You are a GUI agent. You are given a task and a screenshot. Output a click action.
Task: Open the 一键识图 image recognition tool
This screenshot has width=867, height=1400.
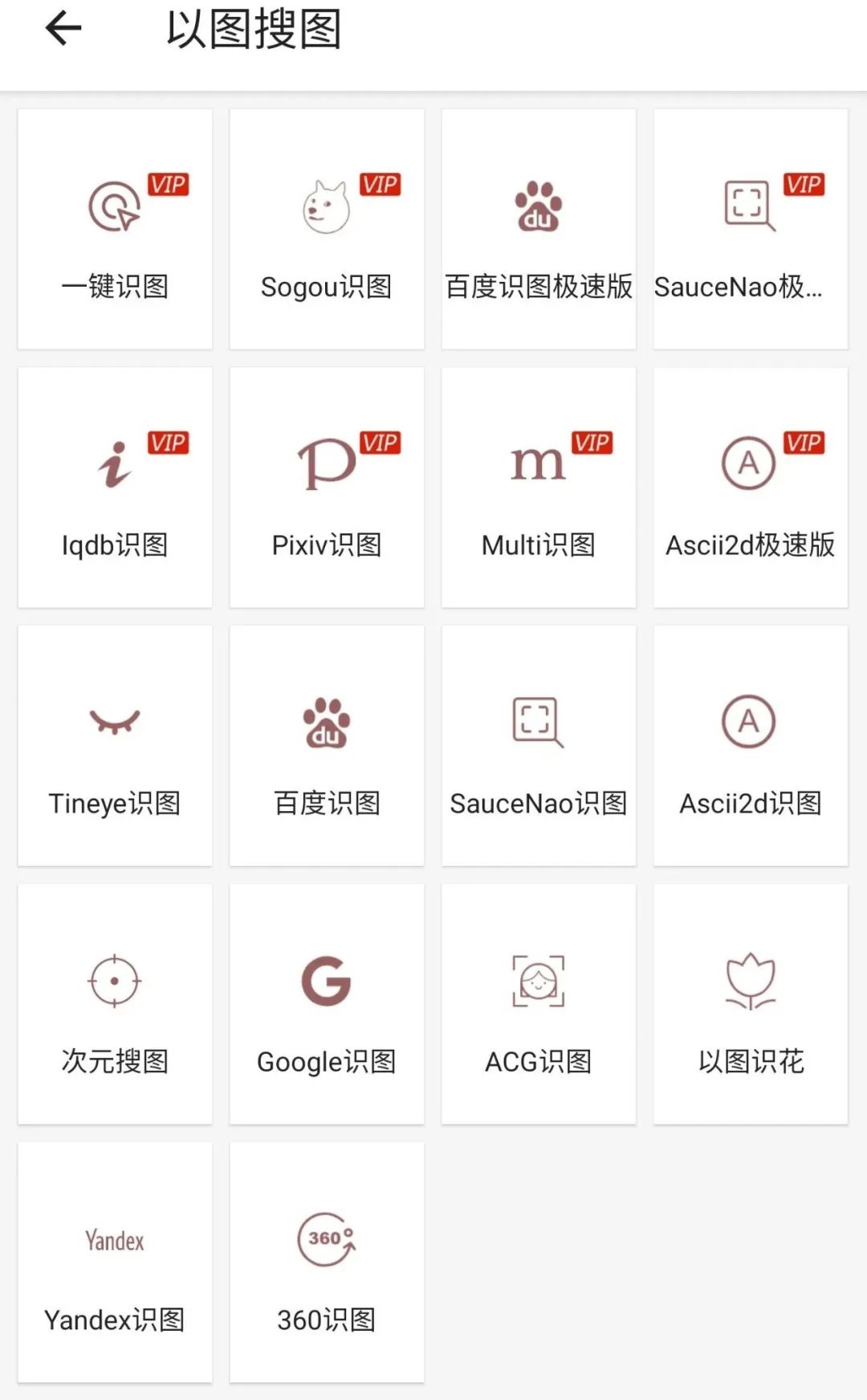coord(114,229)
